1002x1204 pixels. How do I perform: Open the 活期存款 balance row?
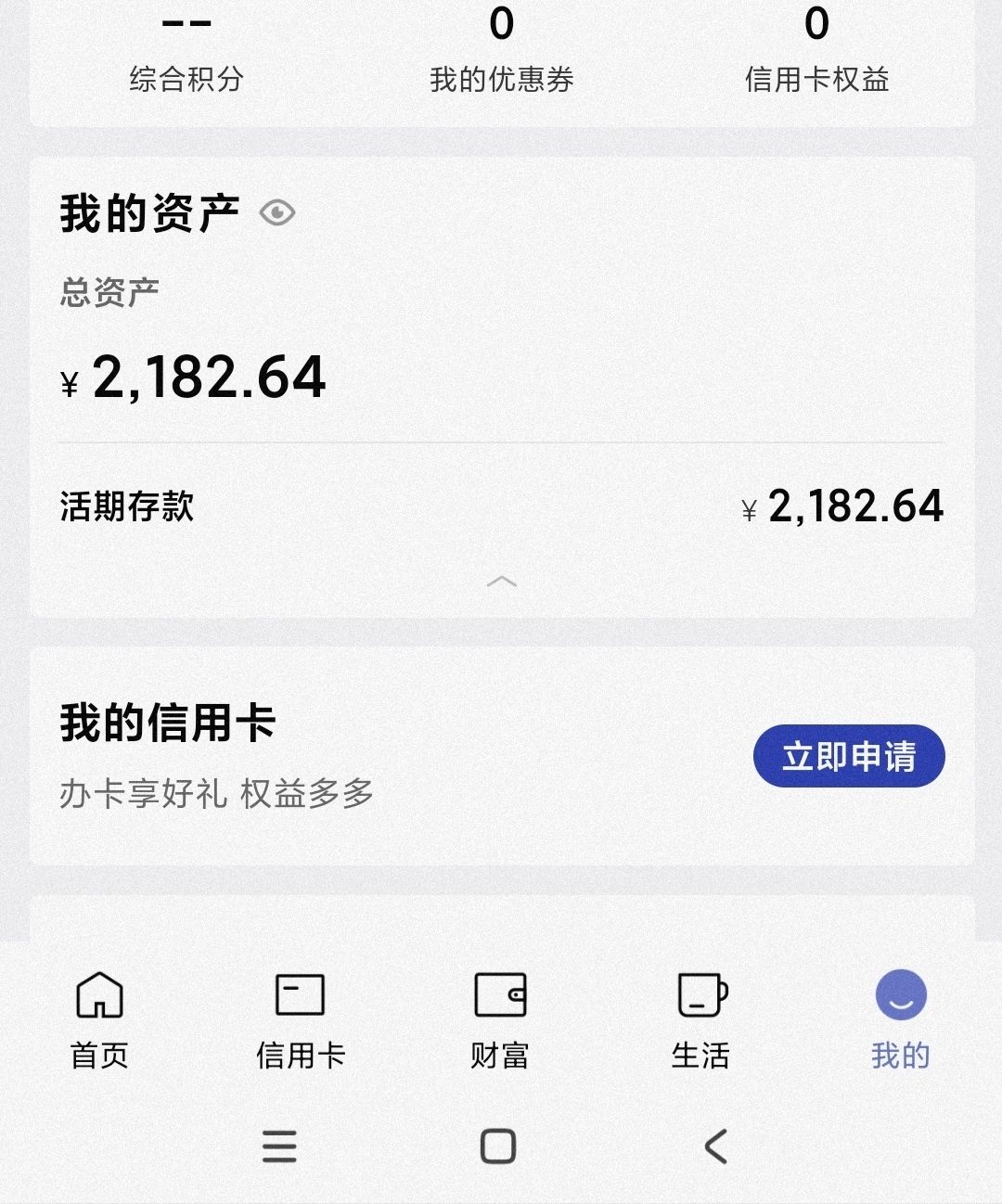pos(501,506)
